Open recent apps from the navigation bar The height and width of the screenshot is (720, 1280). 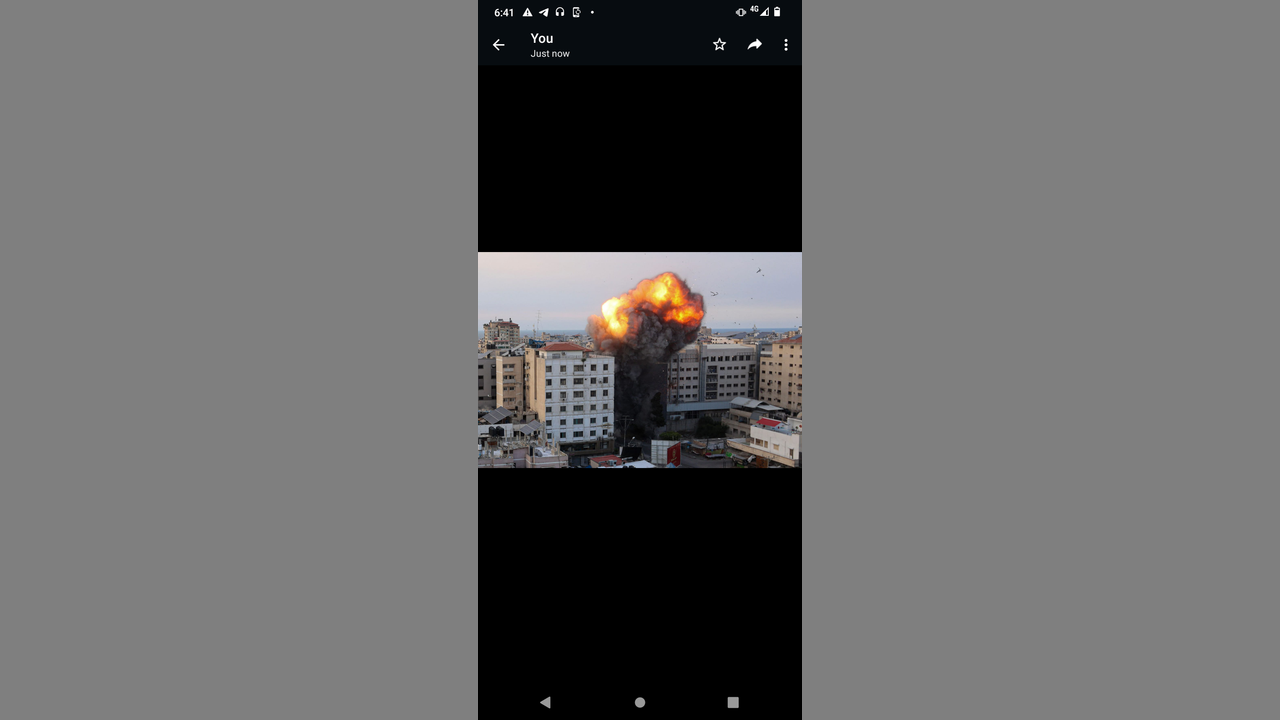733,702
